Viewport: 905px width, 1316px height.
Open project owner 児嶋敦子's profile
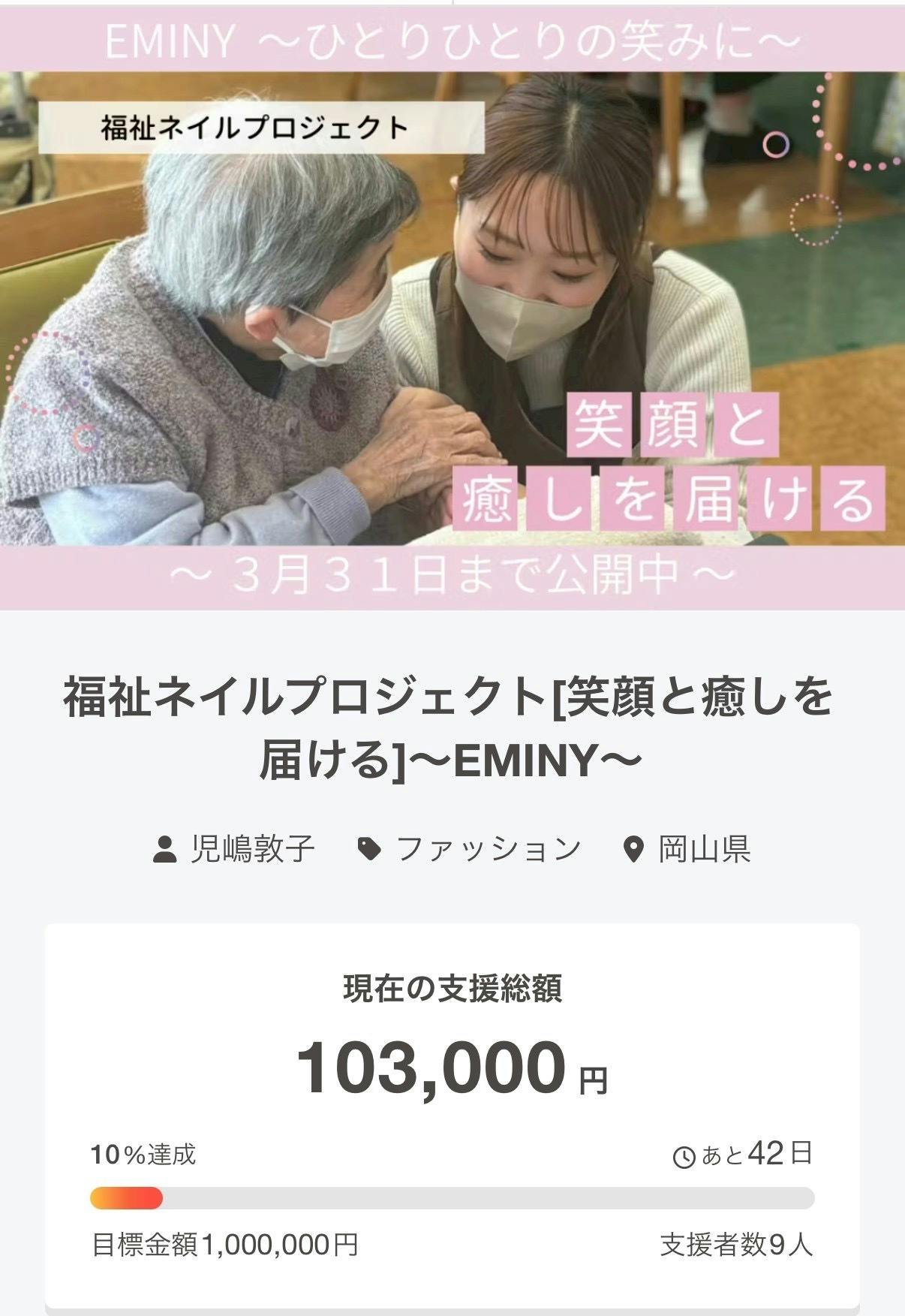(x=251, y=849)
